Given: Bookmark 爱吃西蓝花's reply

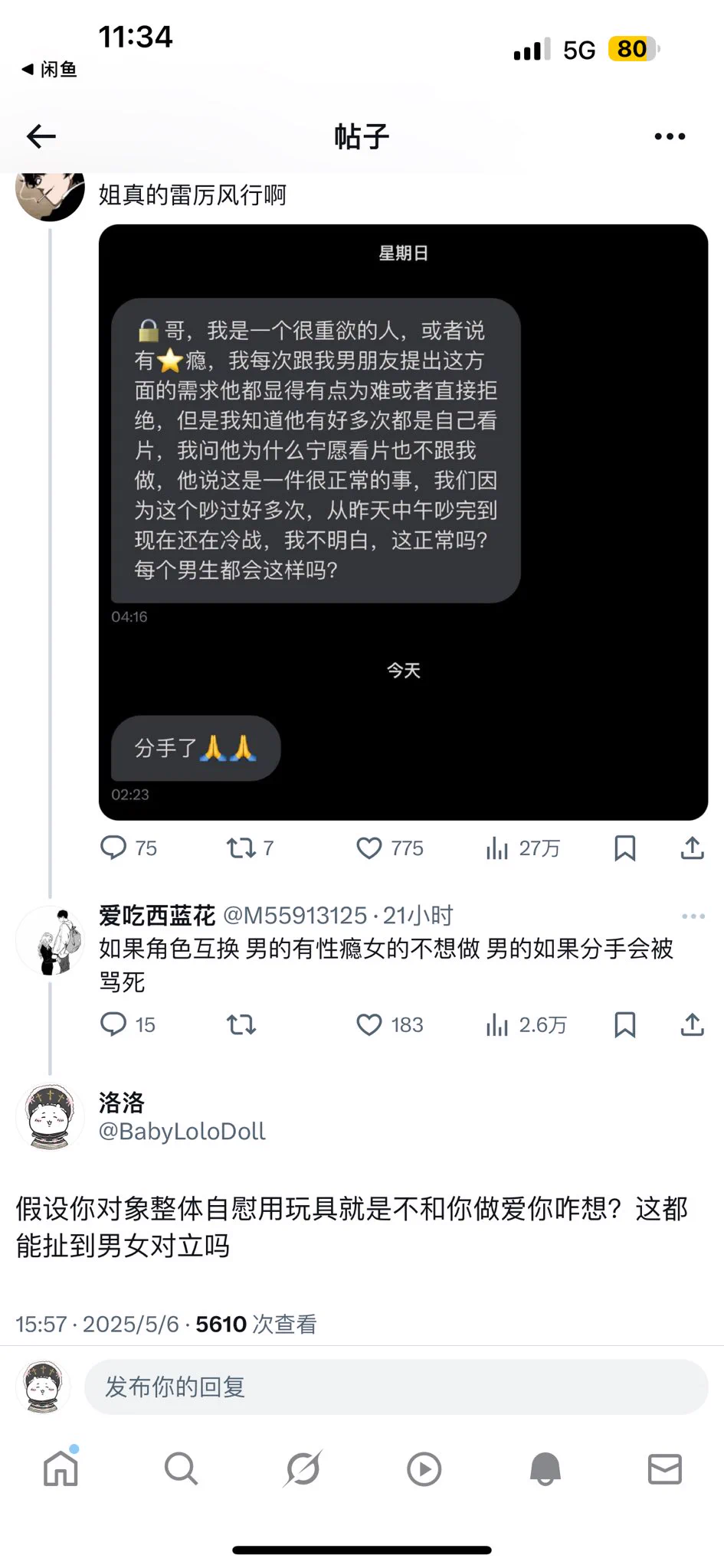Looking at the screenshot, I should tap(625, 1024).
